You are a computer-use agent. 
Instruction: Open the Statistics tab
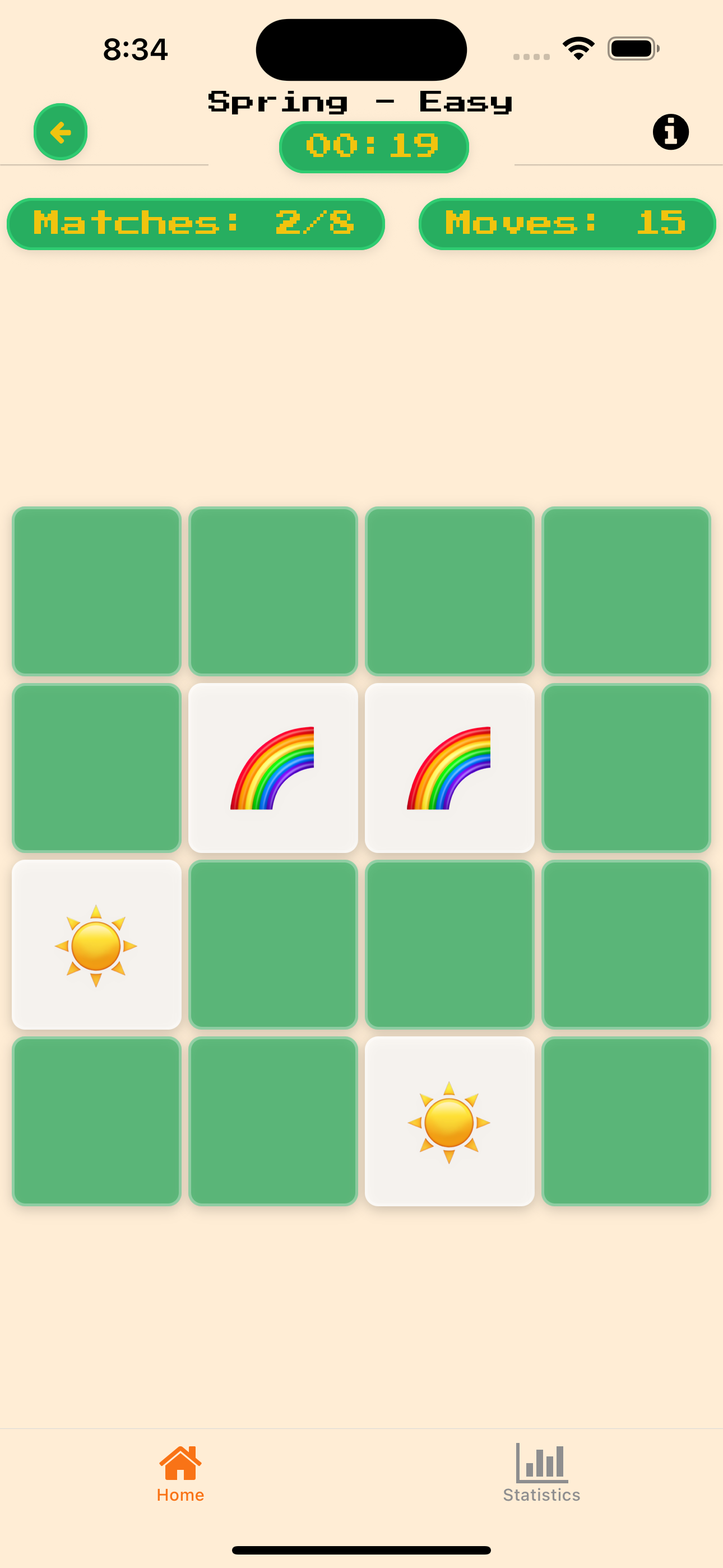[x=541, y=1473]
